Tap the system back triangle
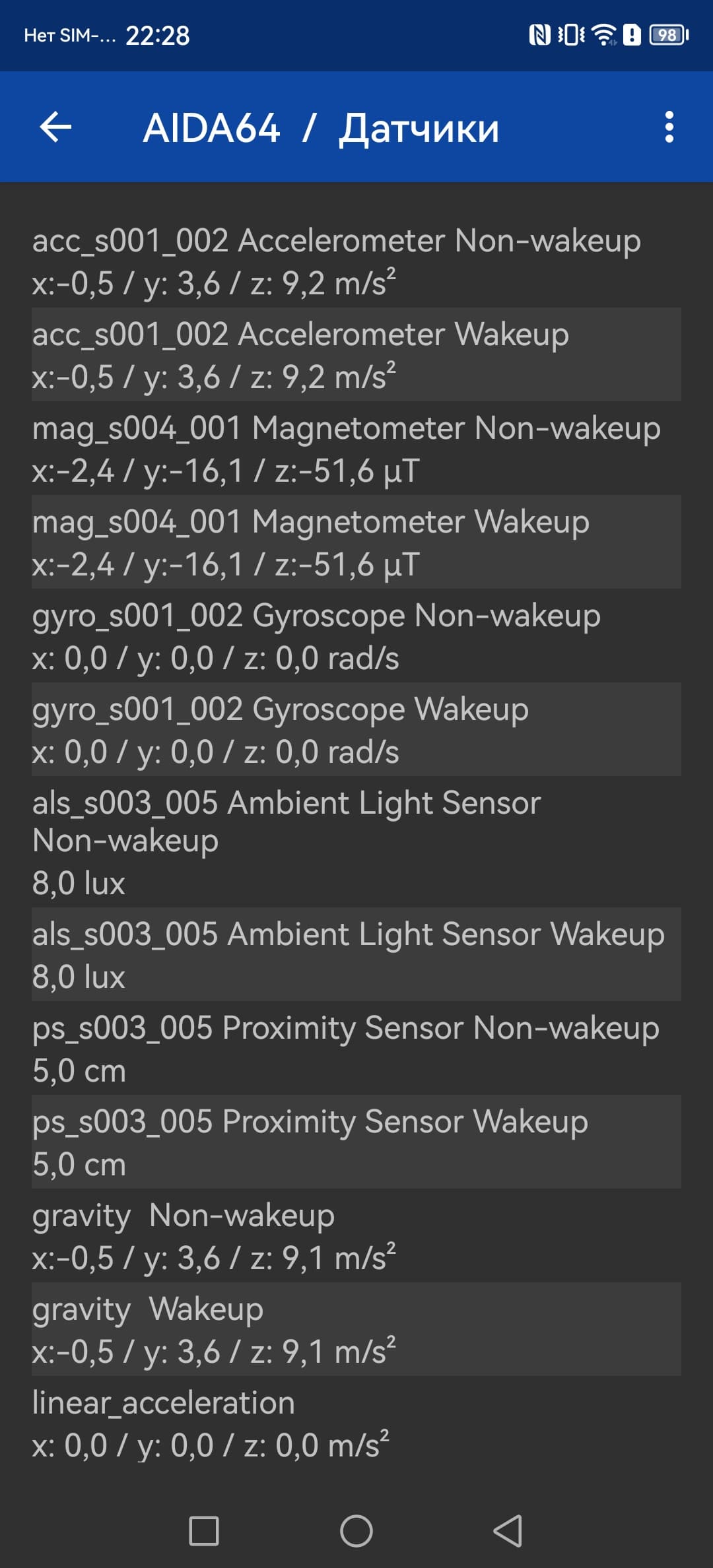 point(508,1530)
